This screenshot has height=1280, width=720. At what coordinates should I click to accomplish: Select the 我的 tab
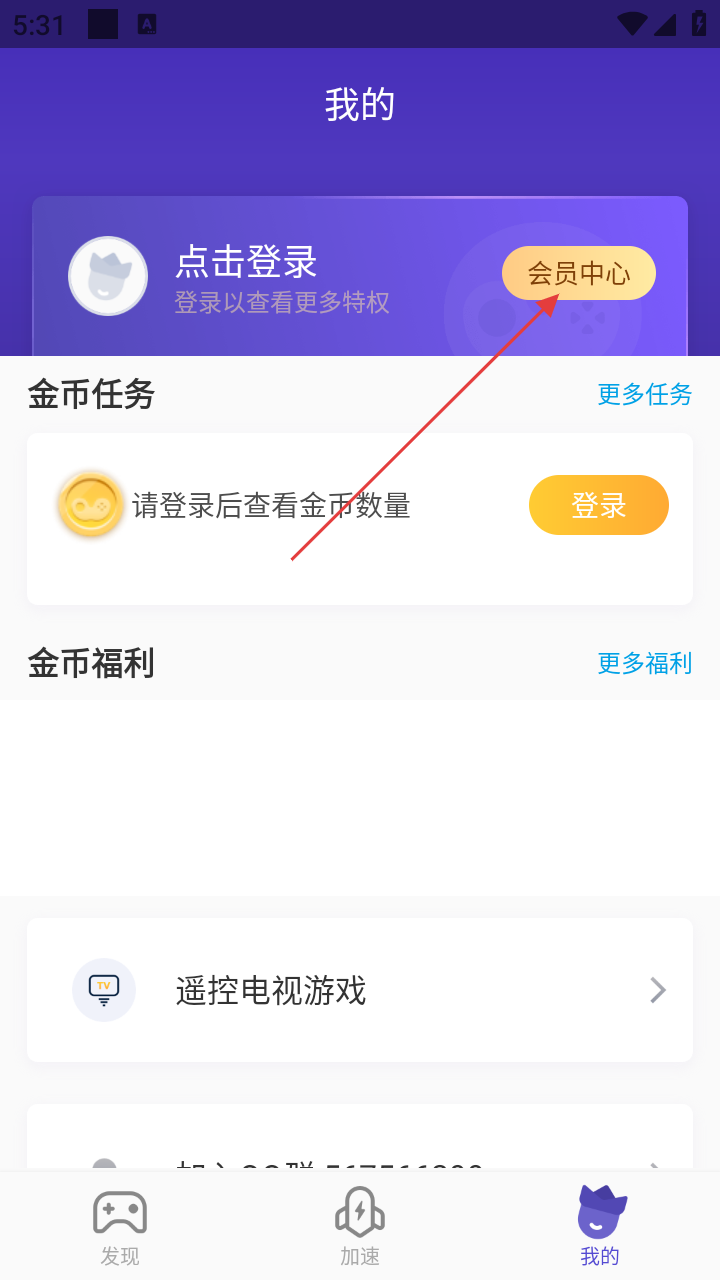click(x=600, y=1226)
